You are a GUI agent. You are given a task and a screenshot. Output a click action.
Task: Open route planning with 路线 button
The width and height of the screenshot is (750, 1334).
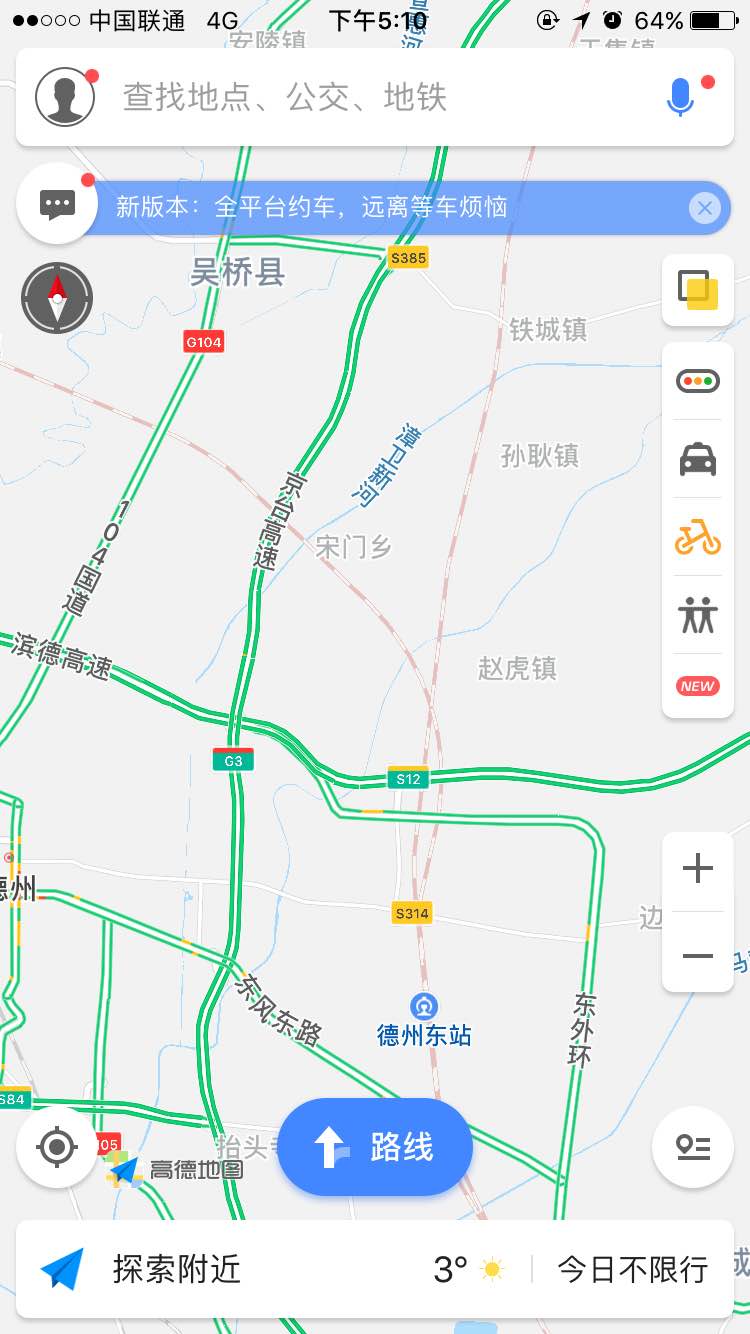coord(375,1147)
